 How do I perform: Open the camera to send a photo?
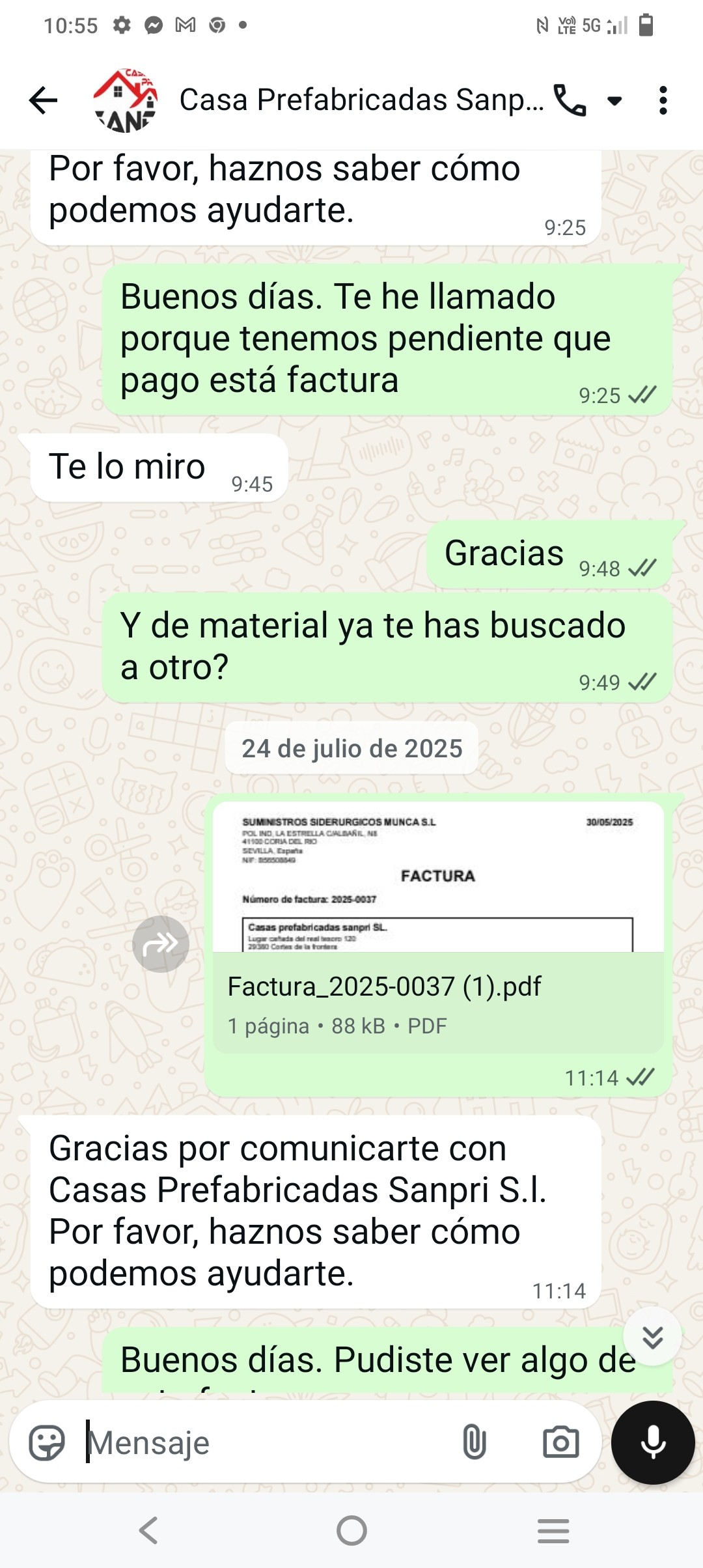560,1442
